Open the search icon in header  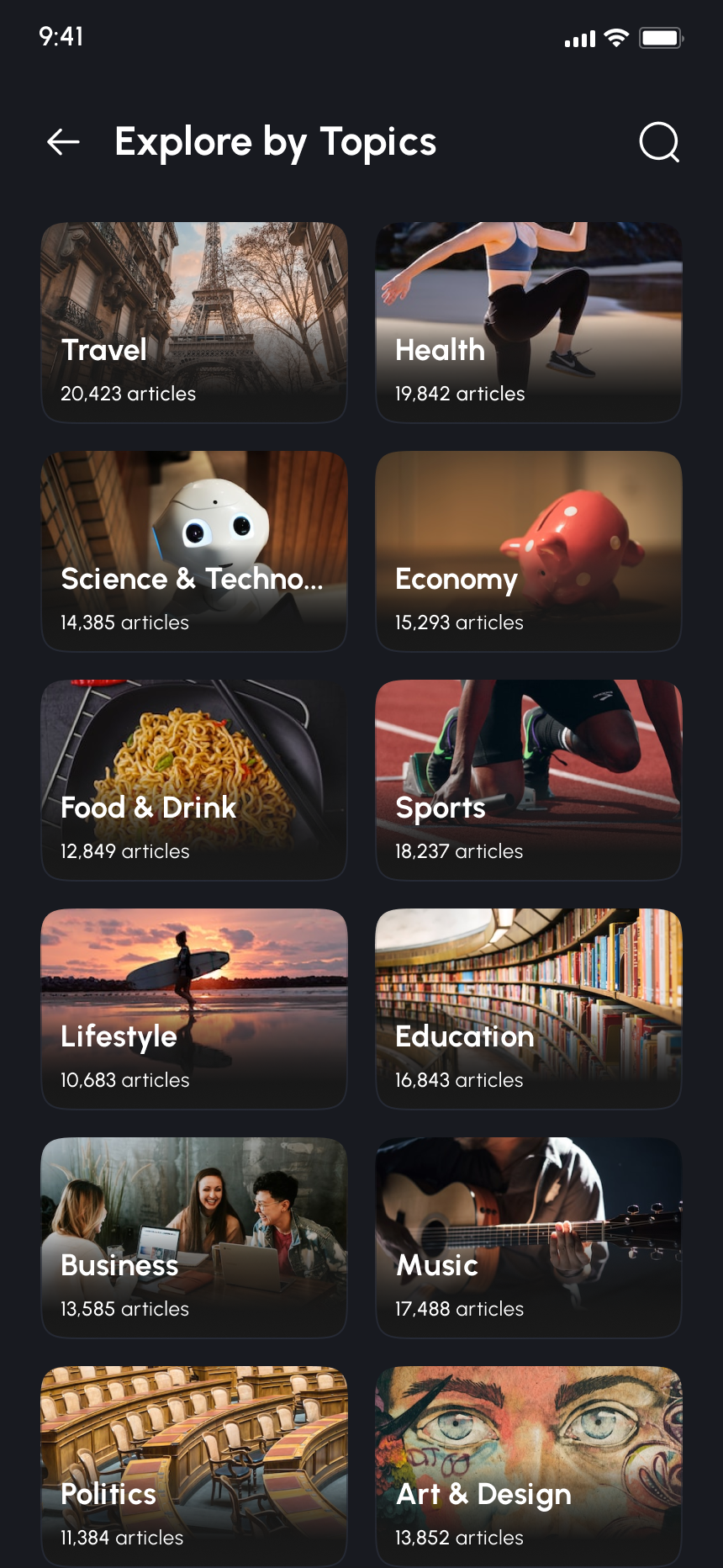pyautogui.click(x=659, y=142)
